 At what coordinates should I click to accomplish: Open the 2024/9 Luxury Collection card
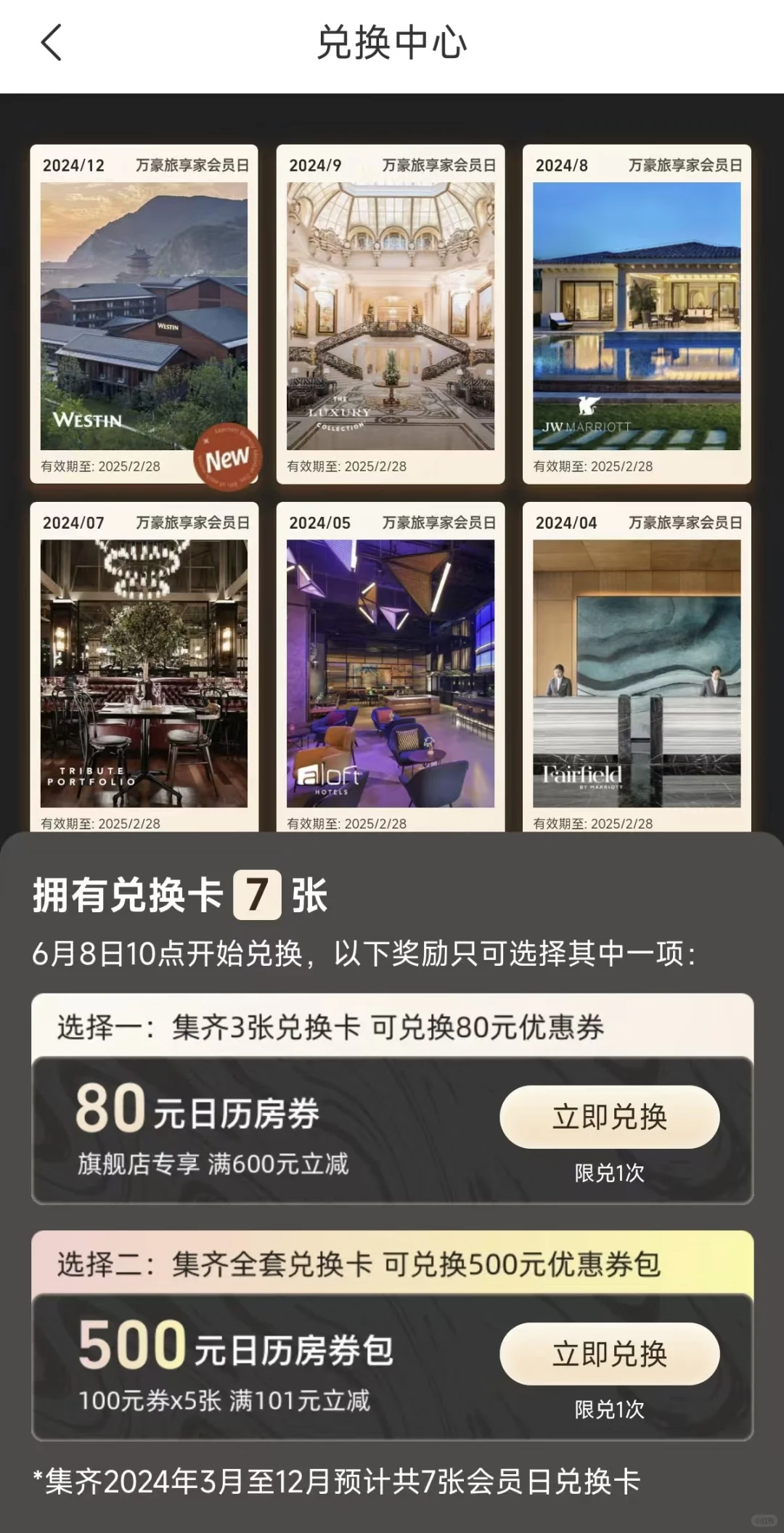pyautogui.click(x=390, y=316)
